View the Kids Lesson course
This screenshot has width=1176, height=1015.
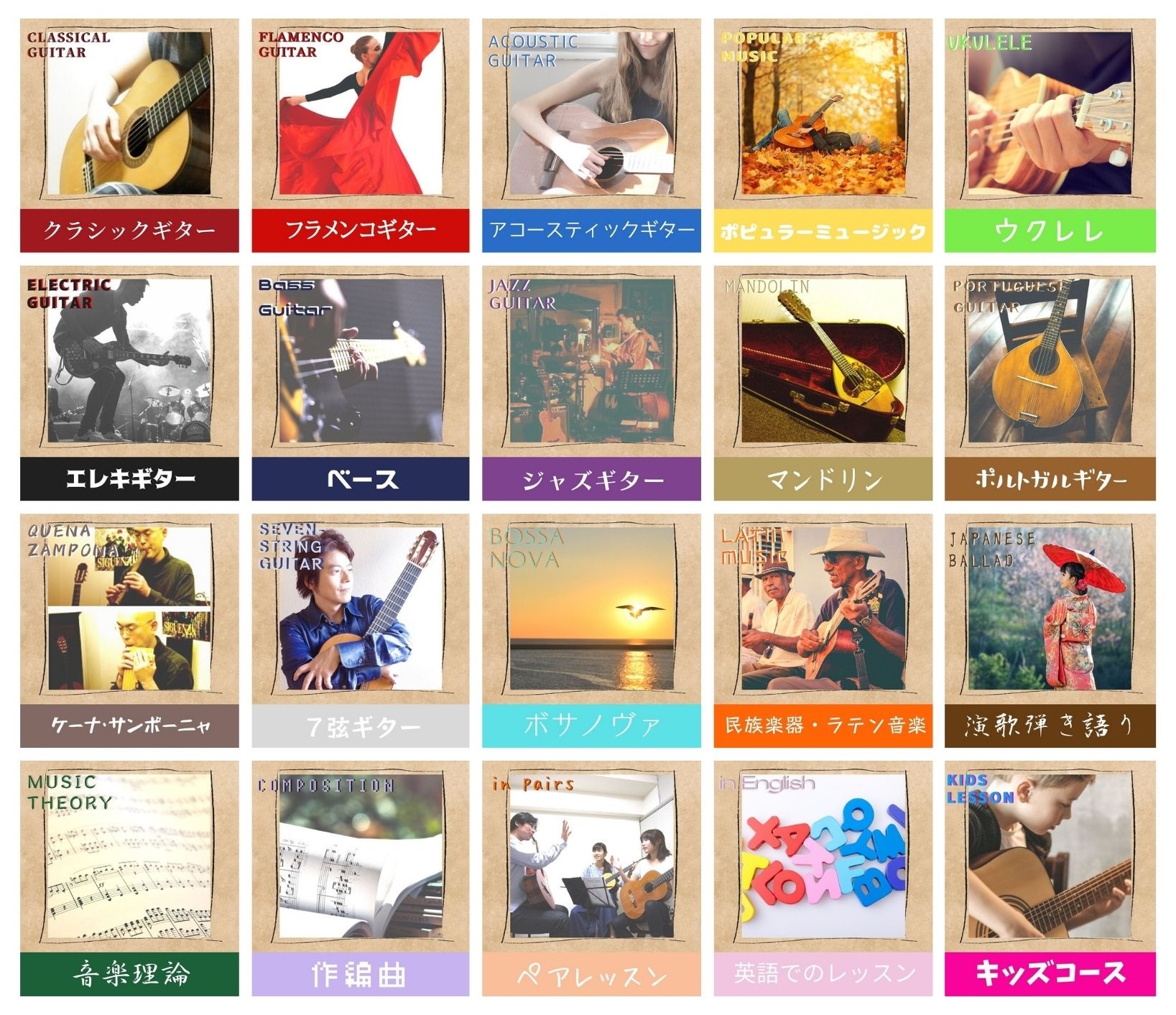[1050, 878]
